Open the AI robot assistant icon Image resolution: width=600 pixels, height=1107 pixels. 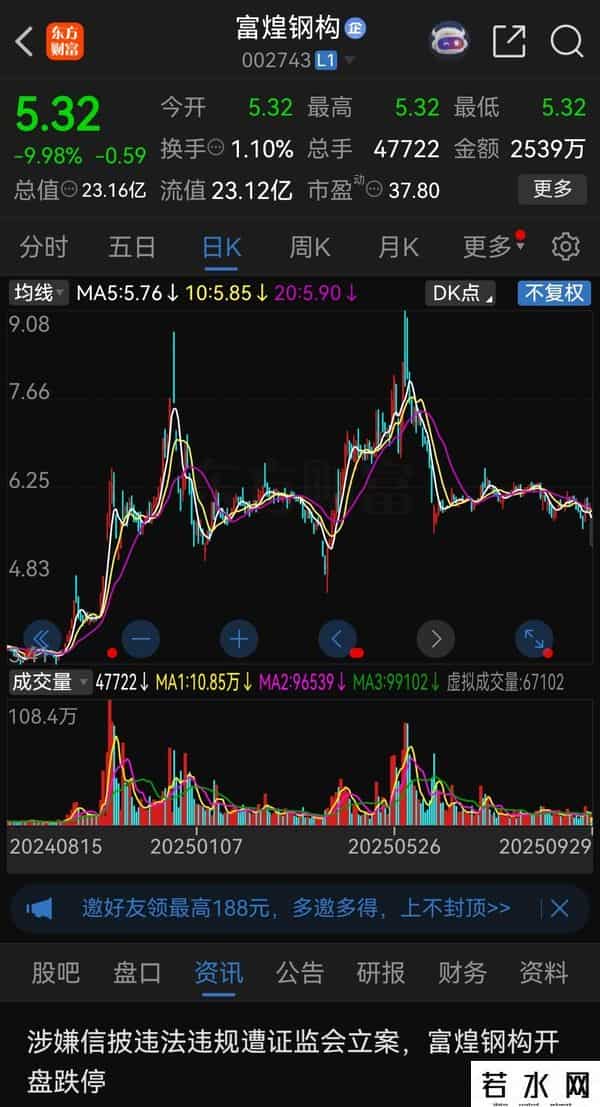(x=451, y=40)
